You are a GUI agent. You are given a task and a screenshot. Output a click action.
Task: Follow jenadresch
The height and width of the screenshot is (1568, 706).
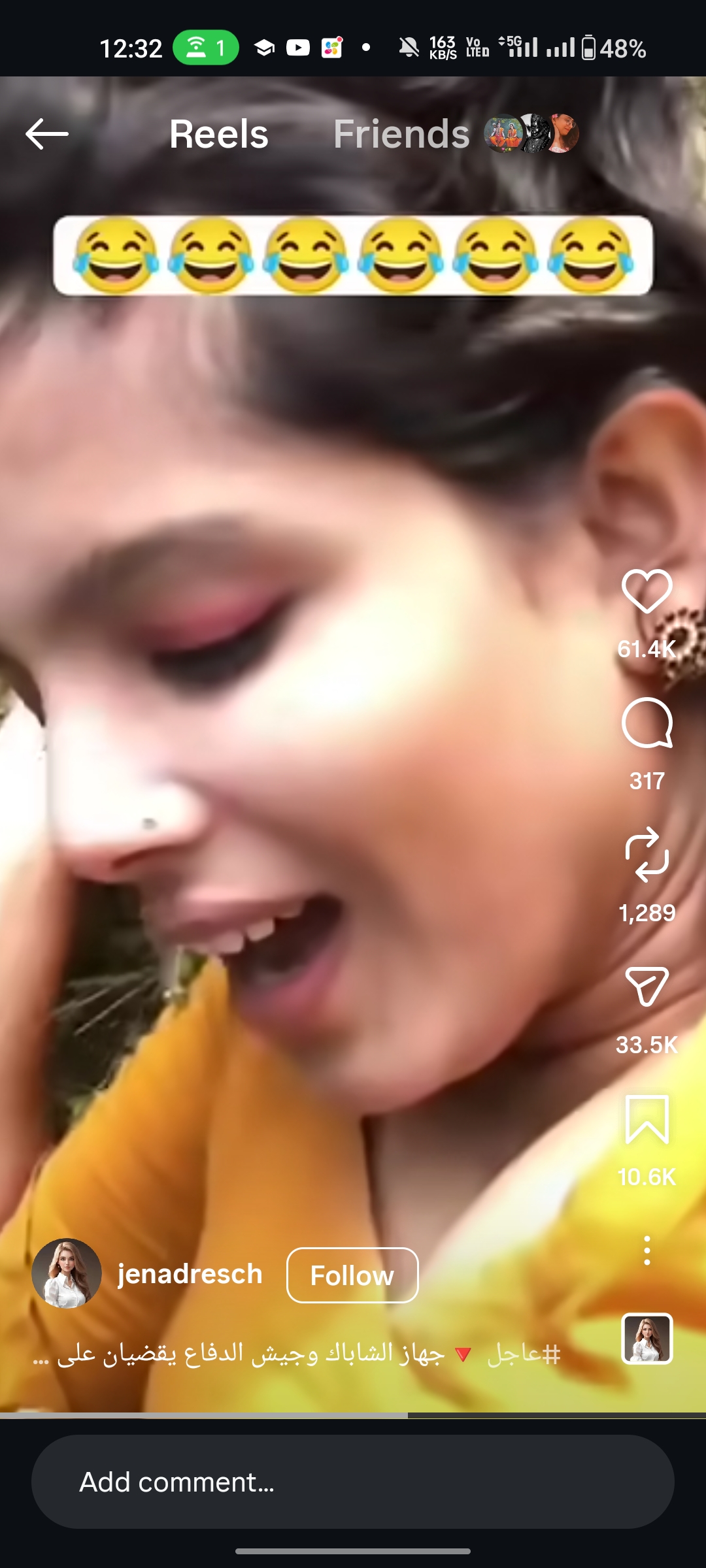[352, 1275]
